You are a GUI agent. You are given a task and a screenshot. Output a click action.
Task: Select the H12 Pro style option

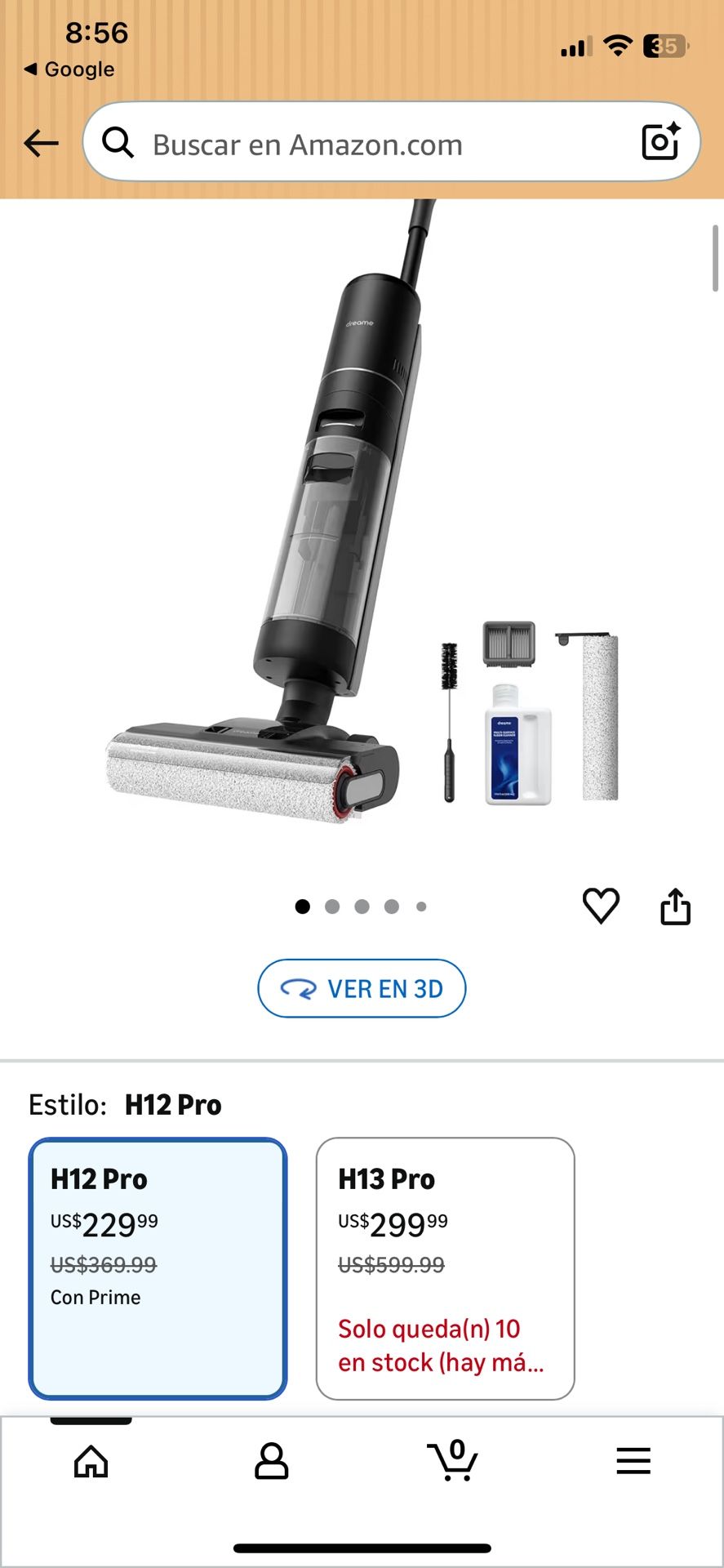point(158,1267)
